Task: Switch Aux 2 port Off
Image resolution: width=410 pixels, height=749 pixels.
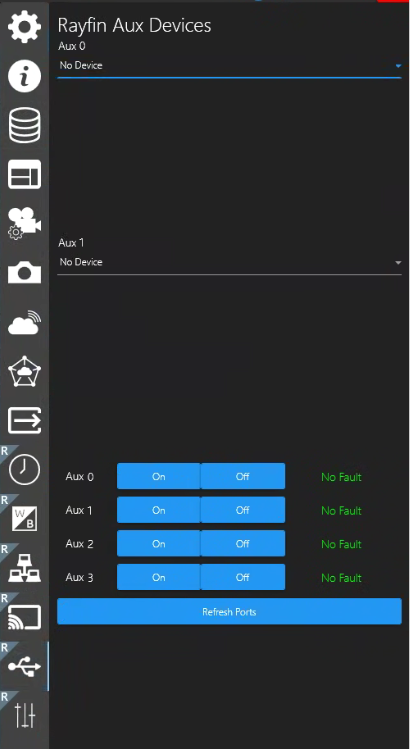Action: point(243,544)
